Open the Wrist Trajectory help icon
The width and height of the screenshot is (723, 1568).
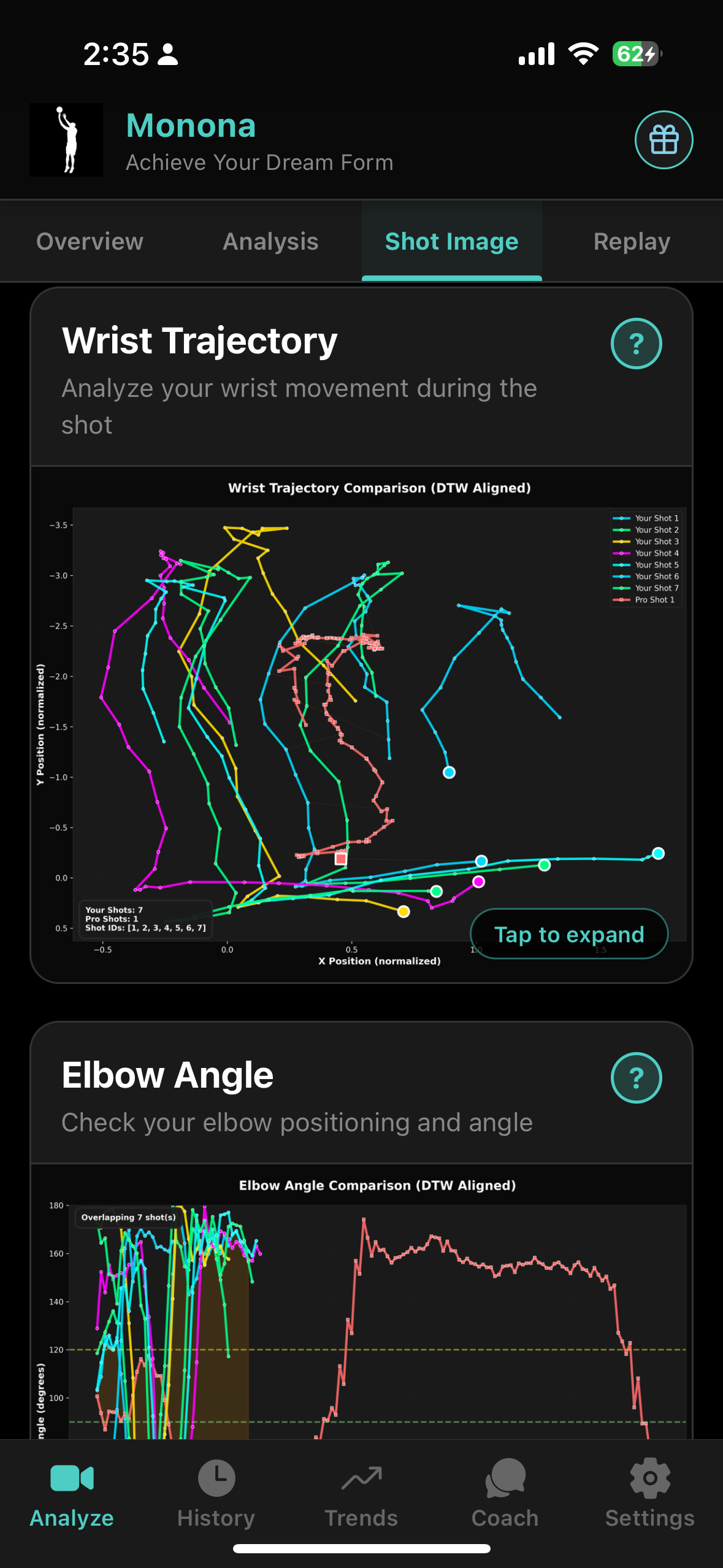[x=637, y=344]
